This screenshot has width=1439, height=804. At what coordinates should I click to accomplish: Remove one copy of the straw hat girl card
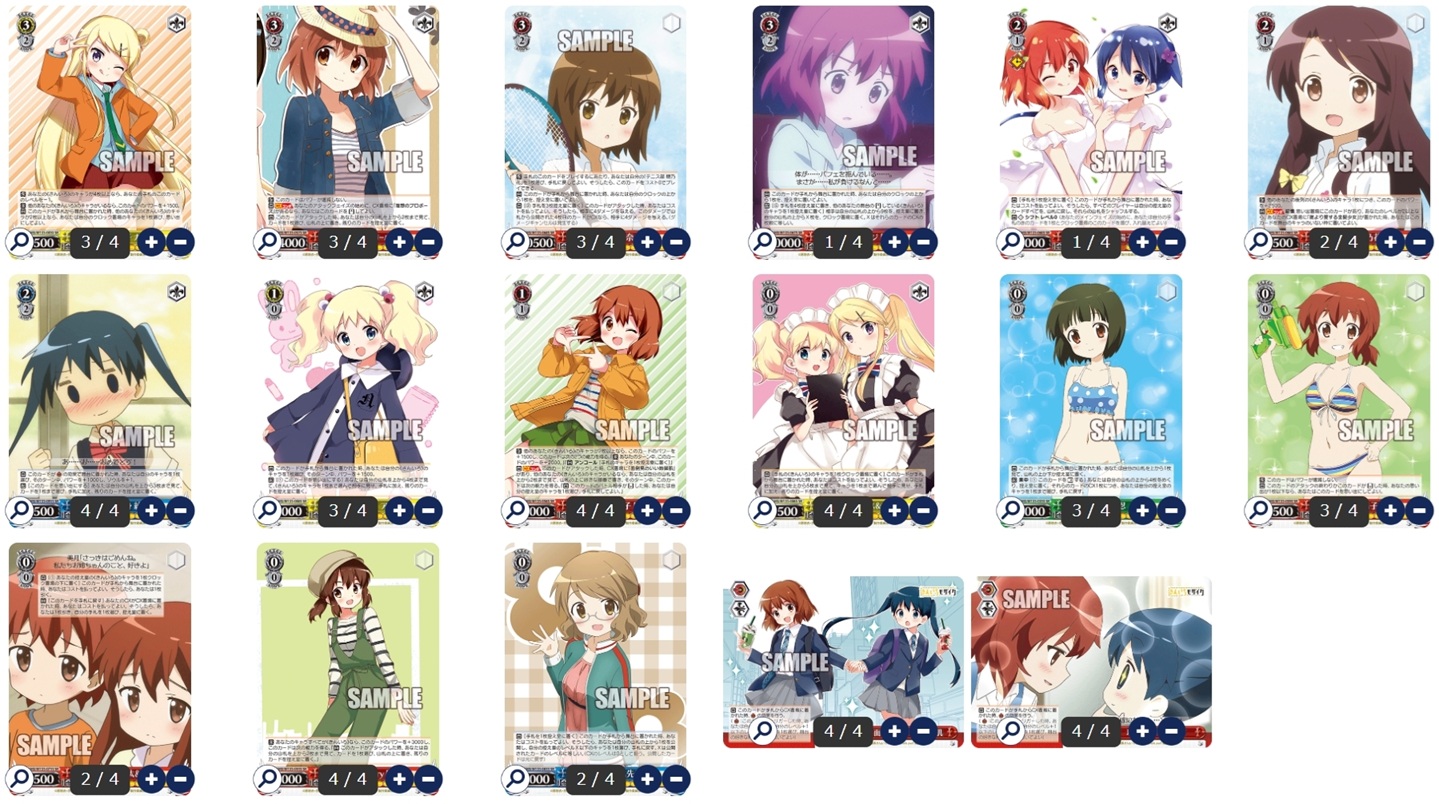[428, 242]
